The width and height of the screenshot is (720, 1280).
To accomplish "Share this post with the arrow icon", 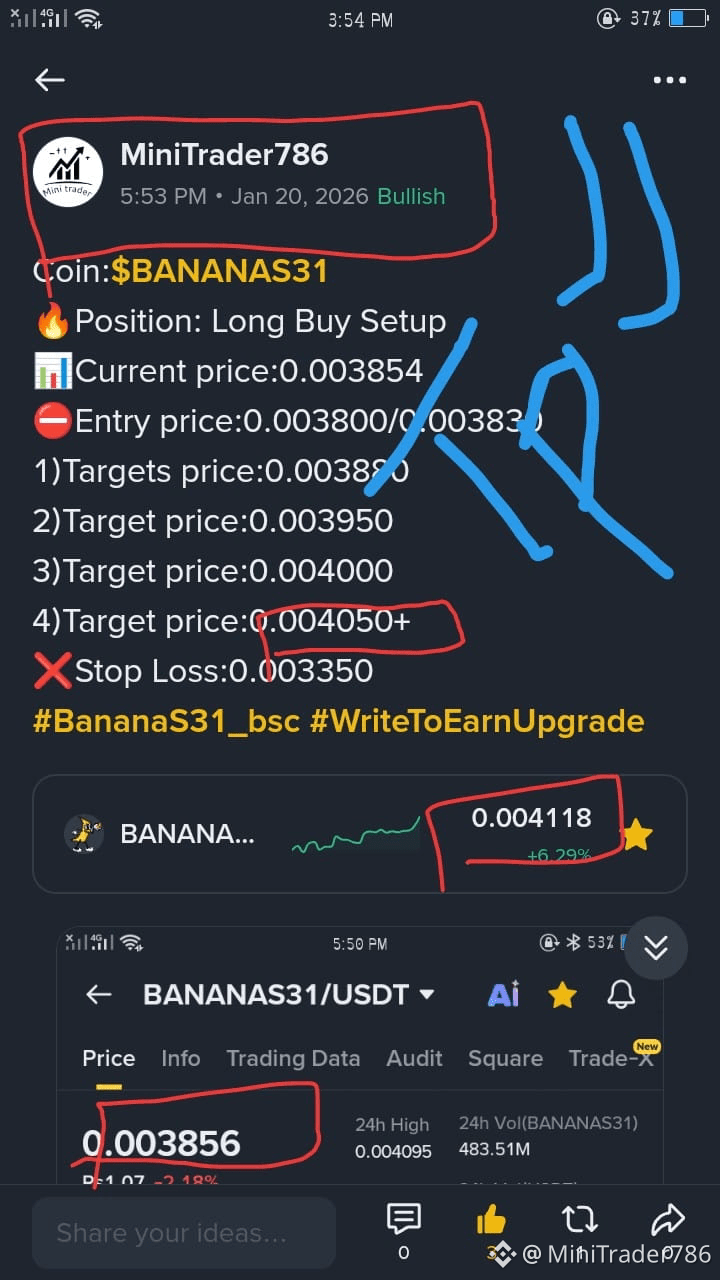I will [667, 1220].
